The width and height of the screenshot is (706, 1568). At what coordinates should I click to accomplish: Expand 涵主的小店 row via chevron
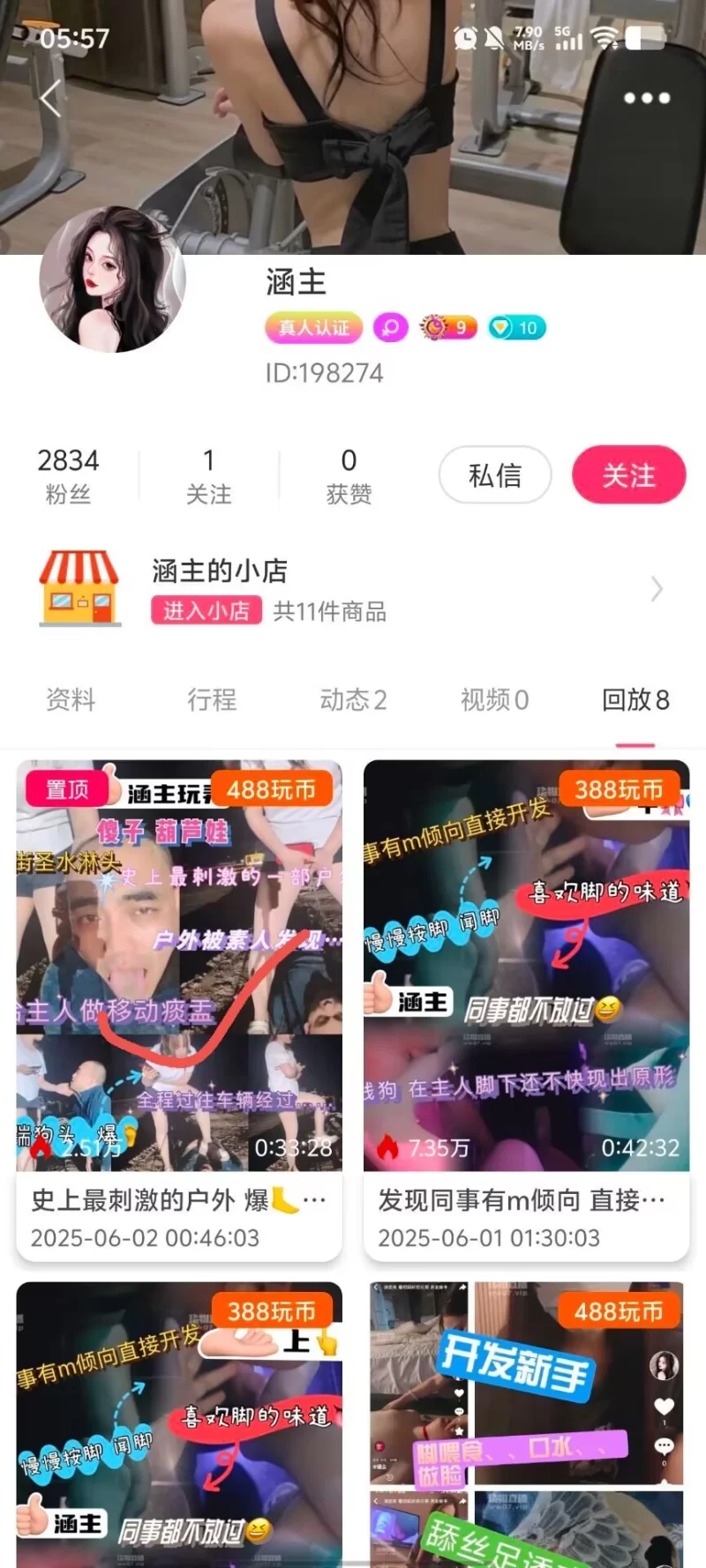(656, 589)
